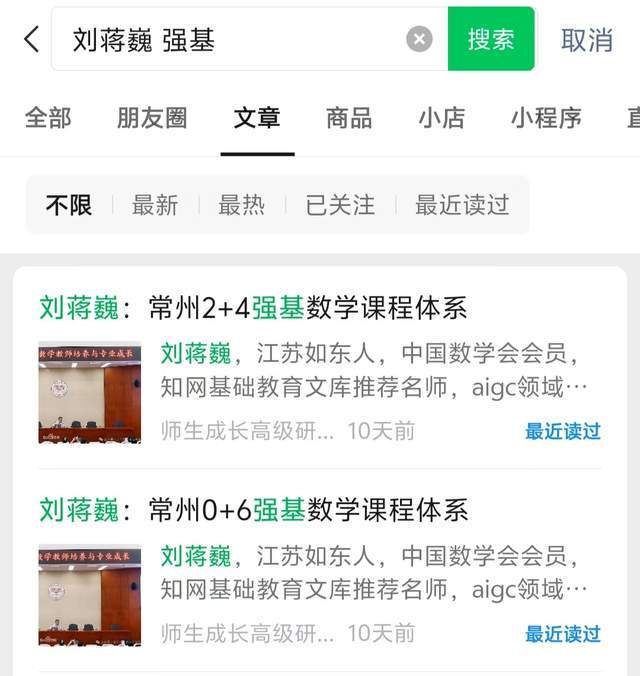Filter results by 最热
This screenshot has height=676, width=640.
coord(242,205)
